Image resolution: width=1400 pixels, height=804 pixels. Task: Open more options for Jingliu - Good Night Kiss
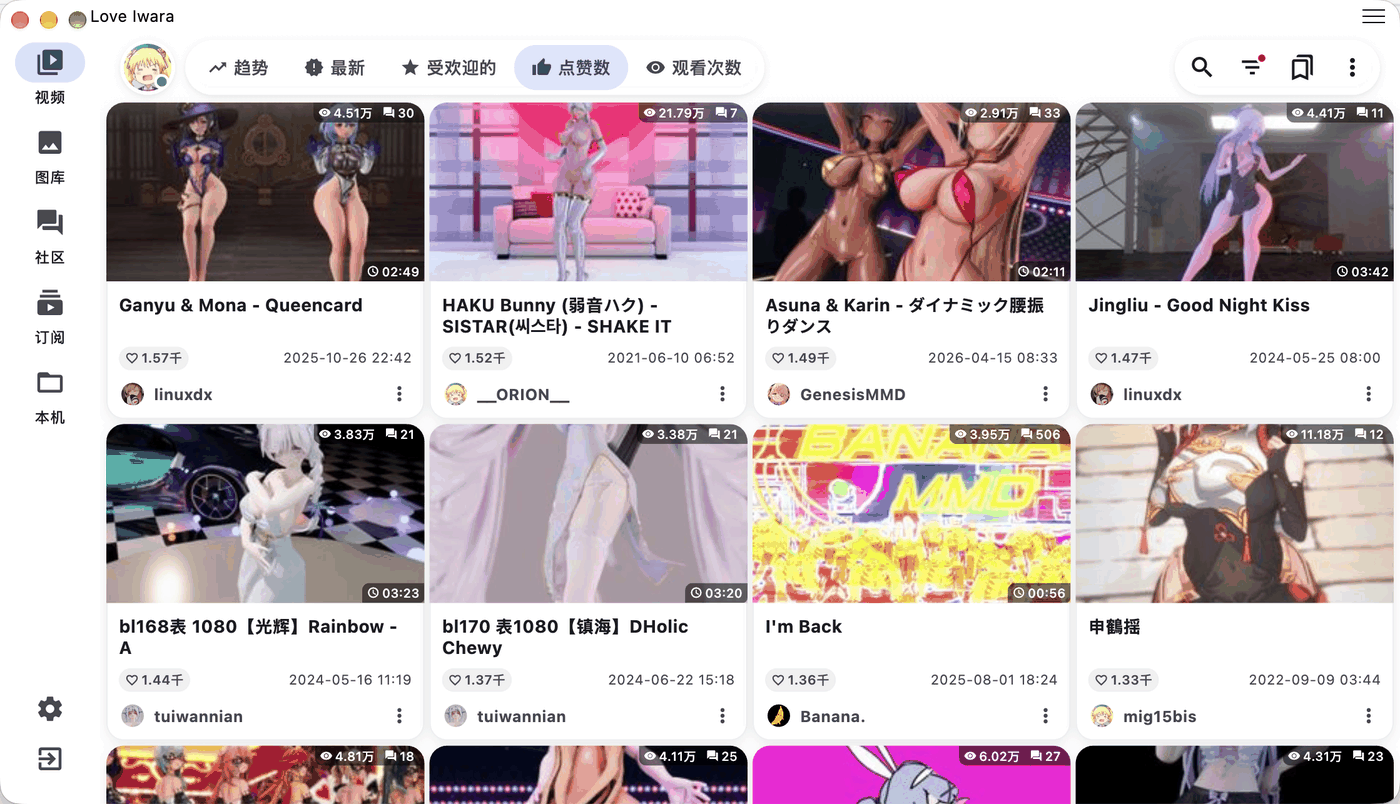(x=1369, y=394)
